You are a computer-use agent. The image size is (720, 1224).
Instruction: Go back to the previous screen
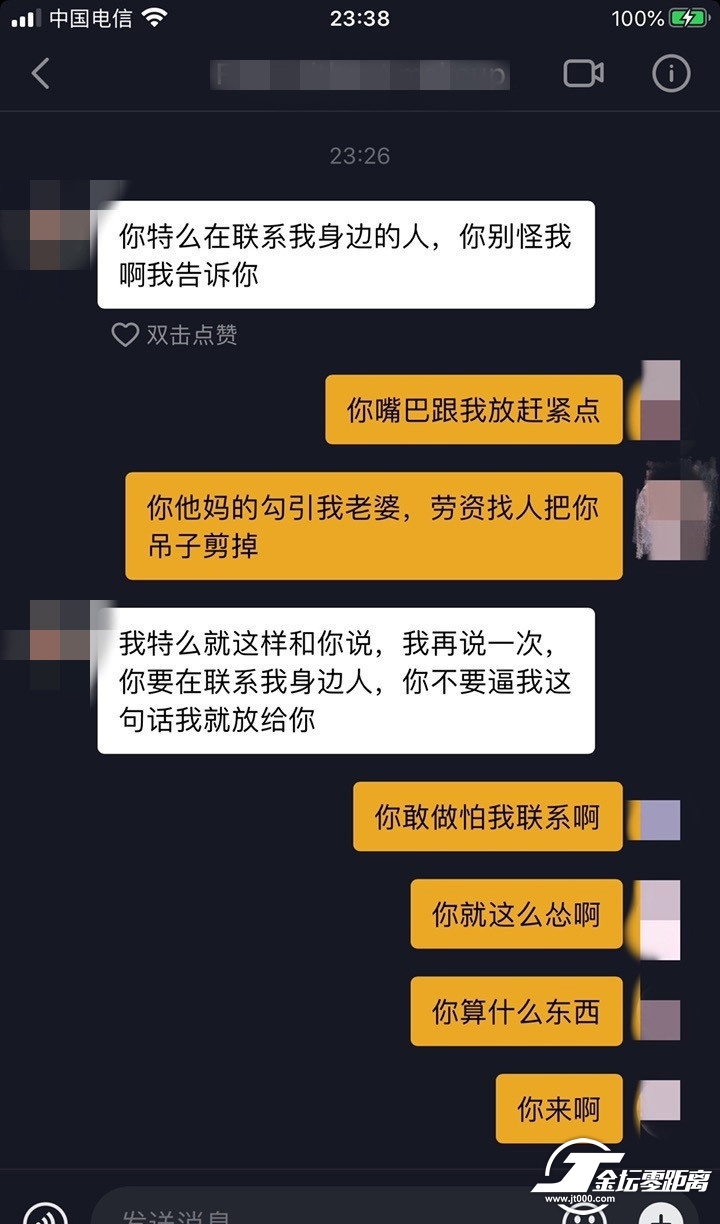click(40, 73)
